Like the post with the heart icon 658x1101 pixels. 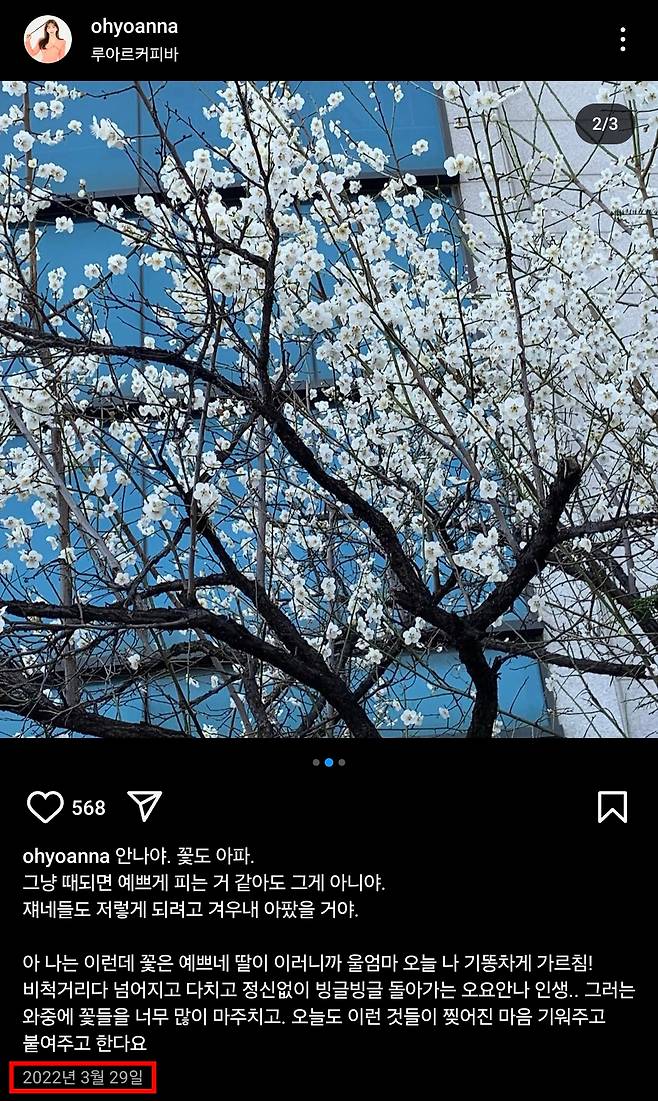click(x=45, y=807)
